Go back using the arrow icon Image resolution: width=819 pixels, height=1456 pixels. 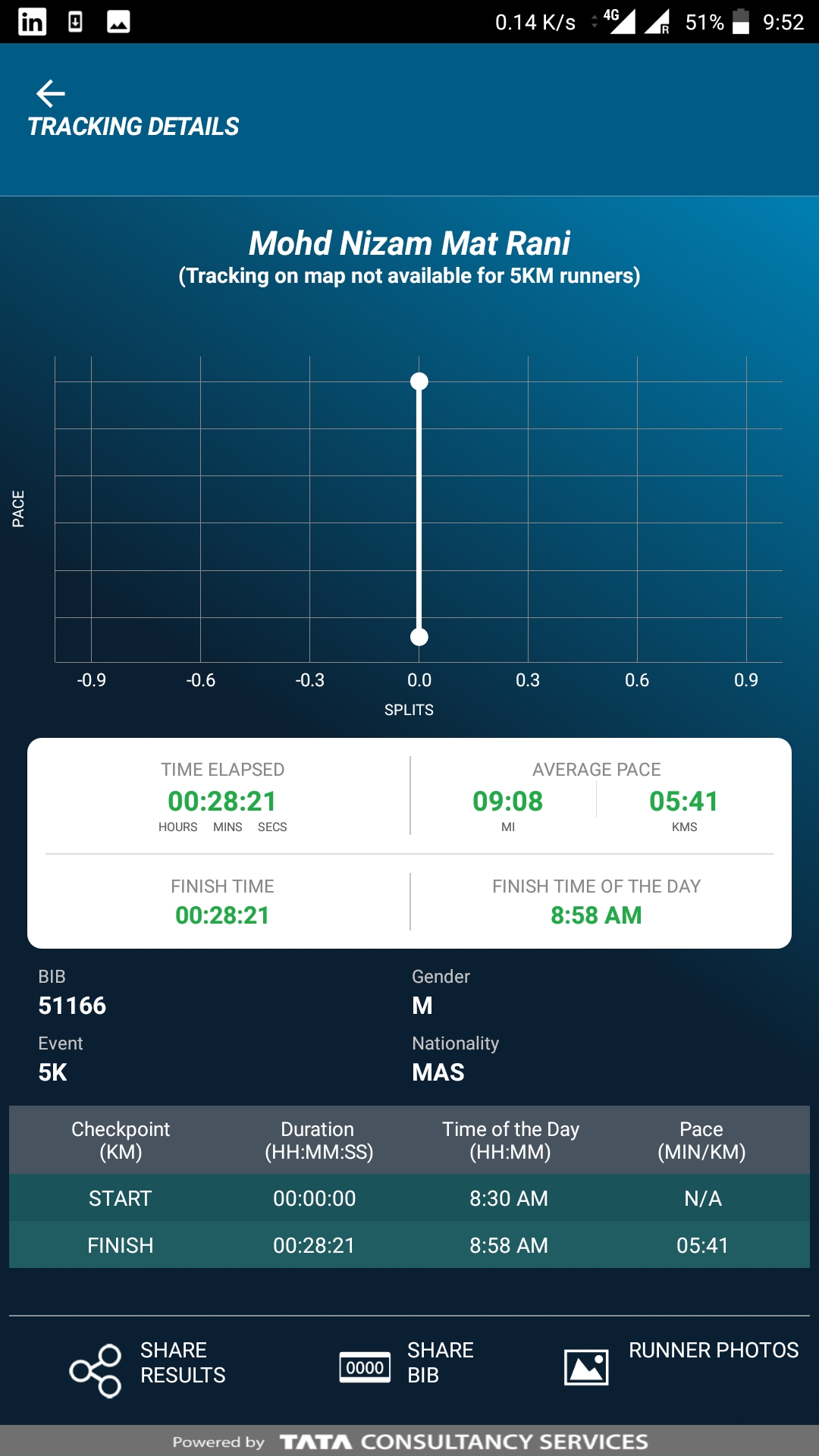point(51,93)
